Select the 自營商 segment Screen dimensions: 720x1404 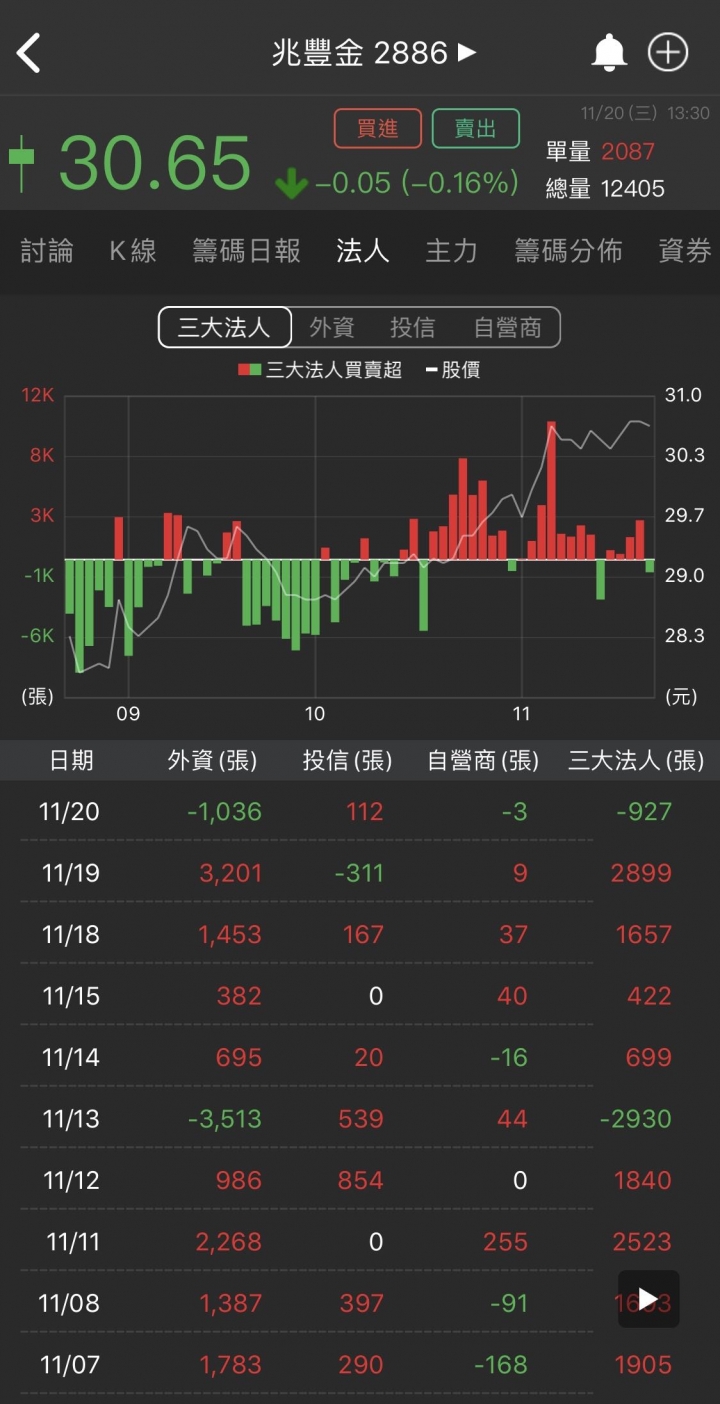point(507,327)
